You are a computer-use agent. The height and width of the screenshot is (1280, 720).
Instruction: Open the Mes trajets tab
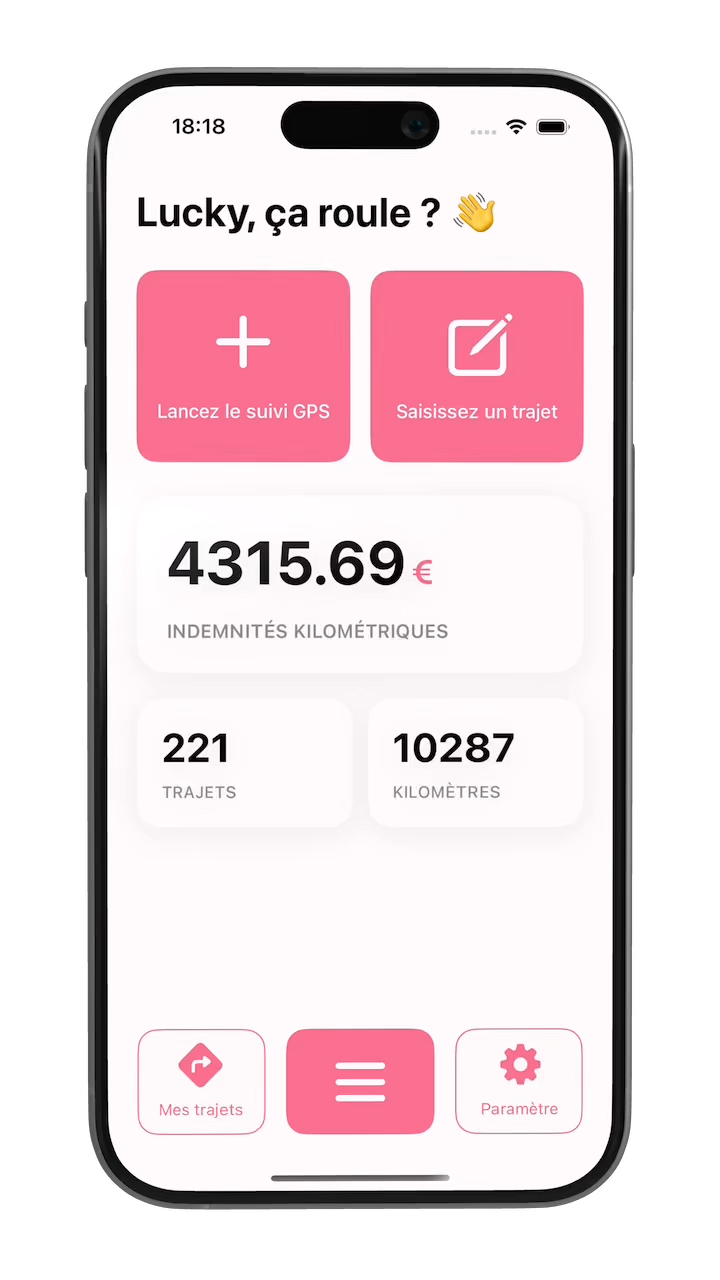pyautogui.click(x=201, y=1081)
